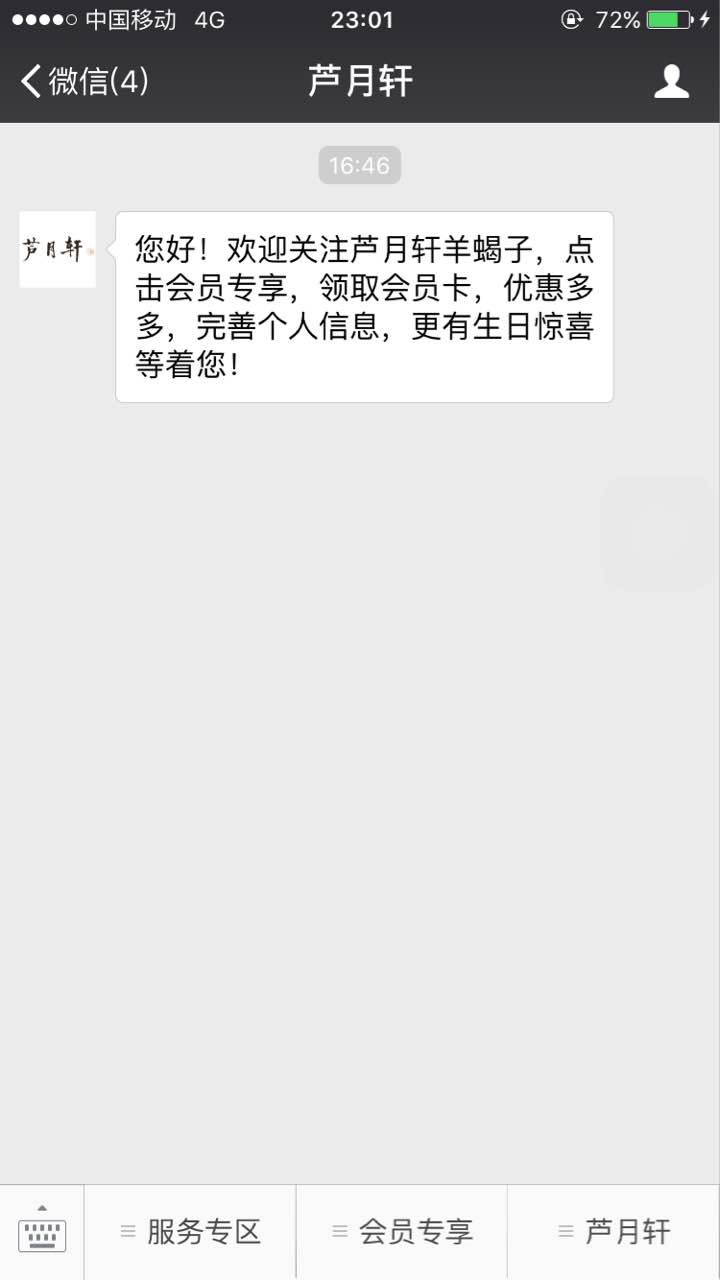Tap the 芦月轩 avatar beside the message
Viewport: 720px width, 1280px height.
[x=58, y=249]
